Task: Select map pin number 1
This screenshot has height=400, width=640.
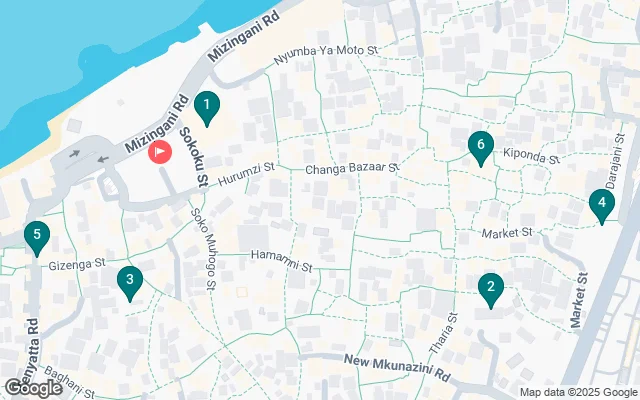Action: point(207,105)
